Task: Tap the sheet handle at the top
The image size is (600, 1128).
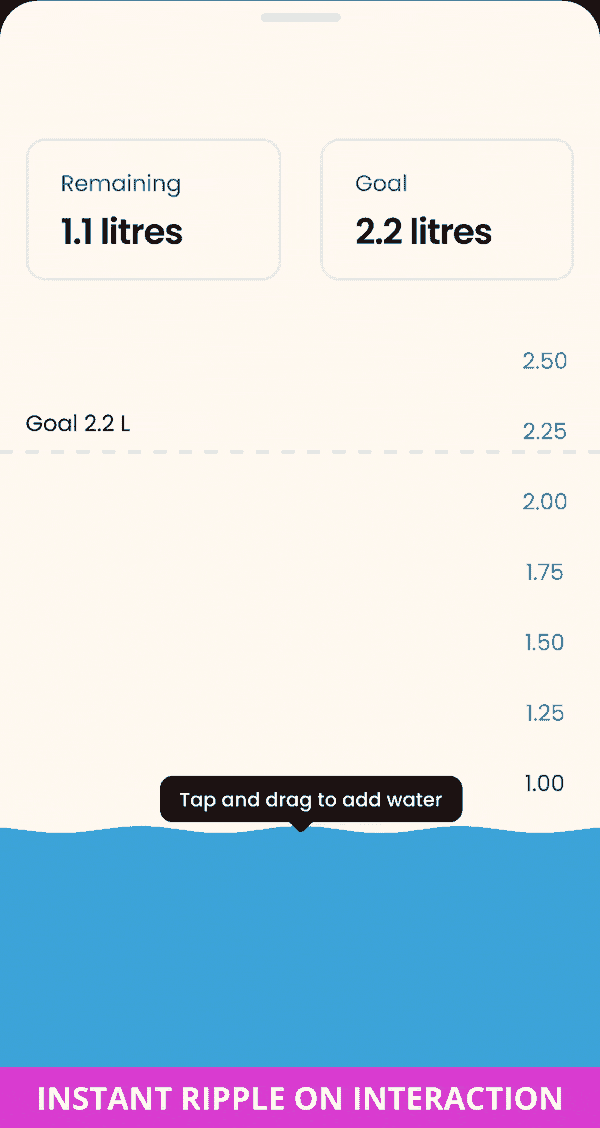Action: 300,17
